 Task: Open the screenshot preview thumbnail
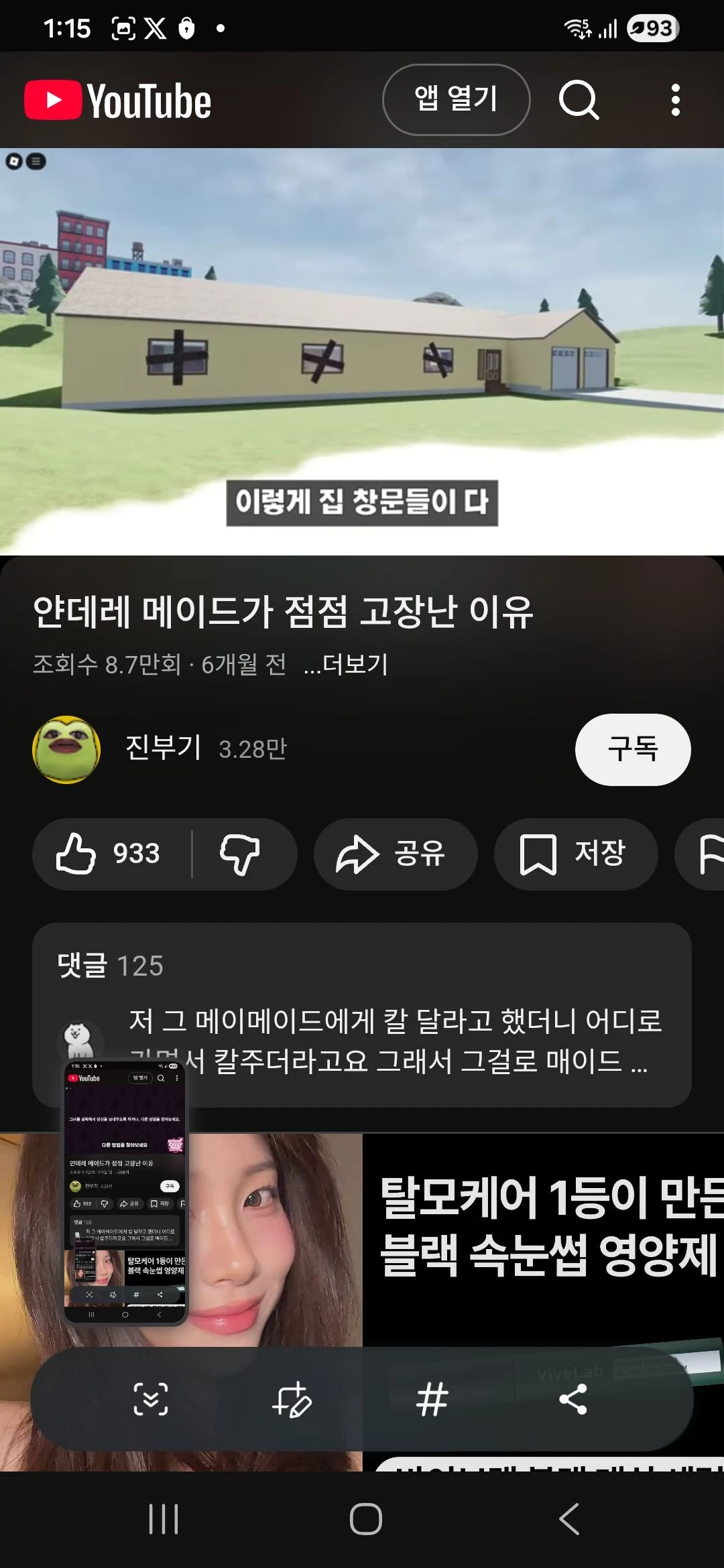click(125, 1191)
